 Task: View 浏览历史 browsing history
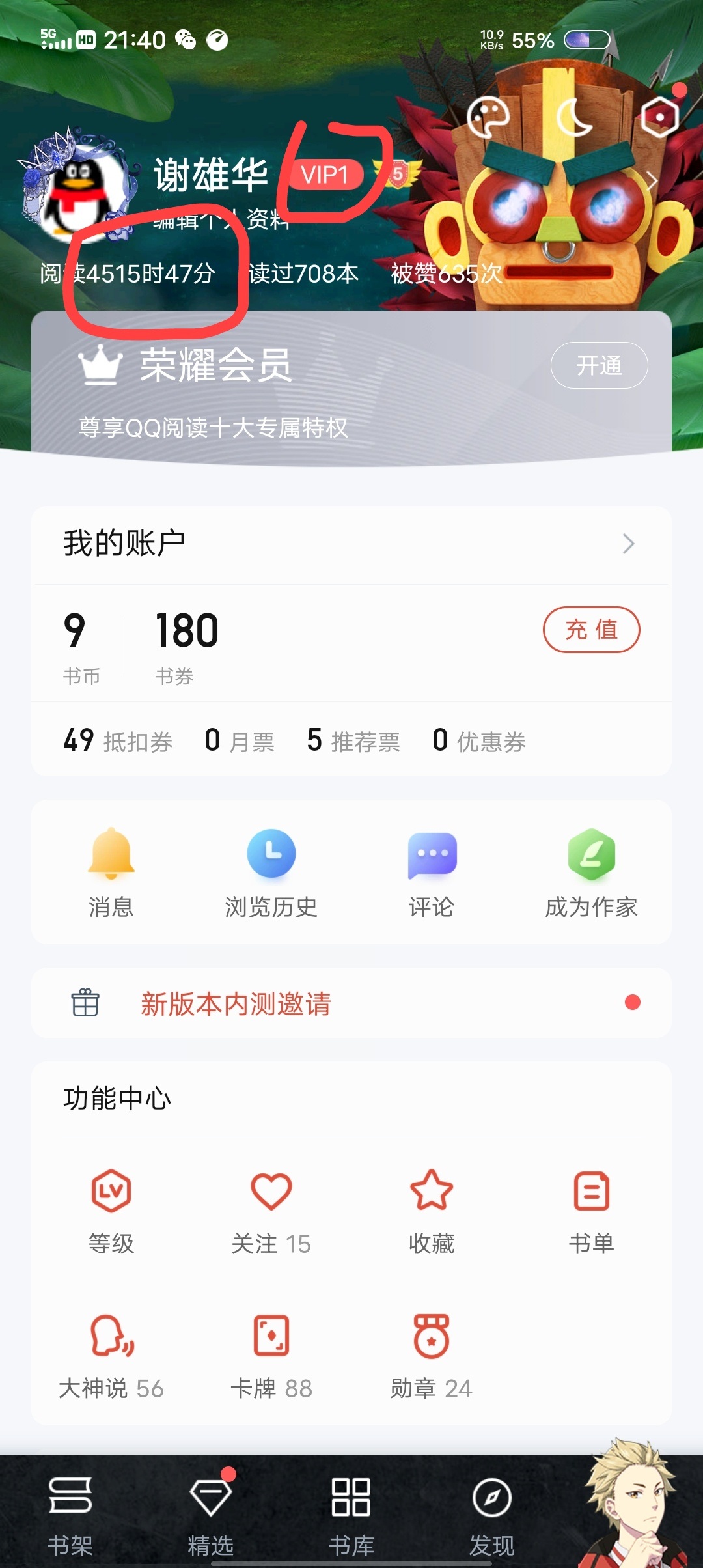click(x=271, y=871)
